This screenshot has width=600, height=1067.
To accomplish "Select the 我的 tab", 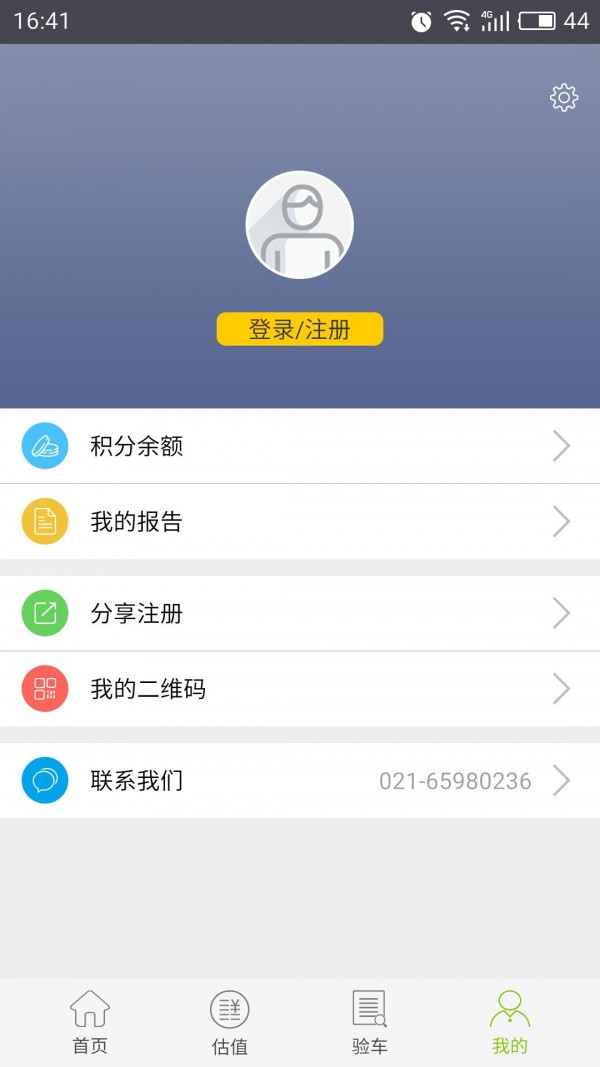I will point(510,1023).
